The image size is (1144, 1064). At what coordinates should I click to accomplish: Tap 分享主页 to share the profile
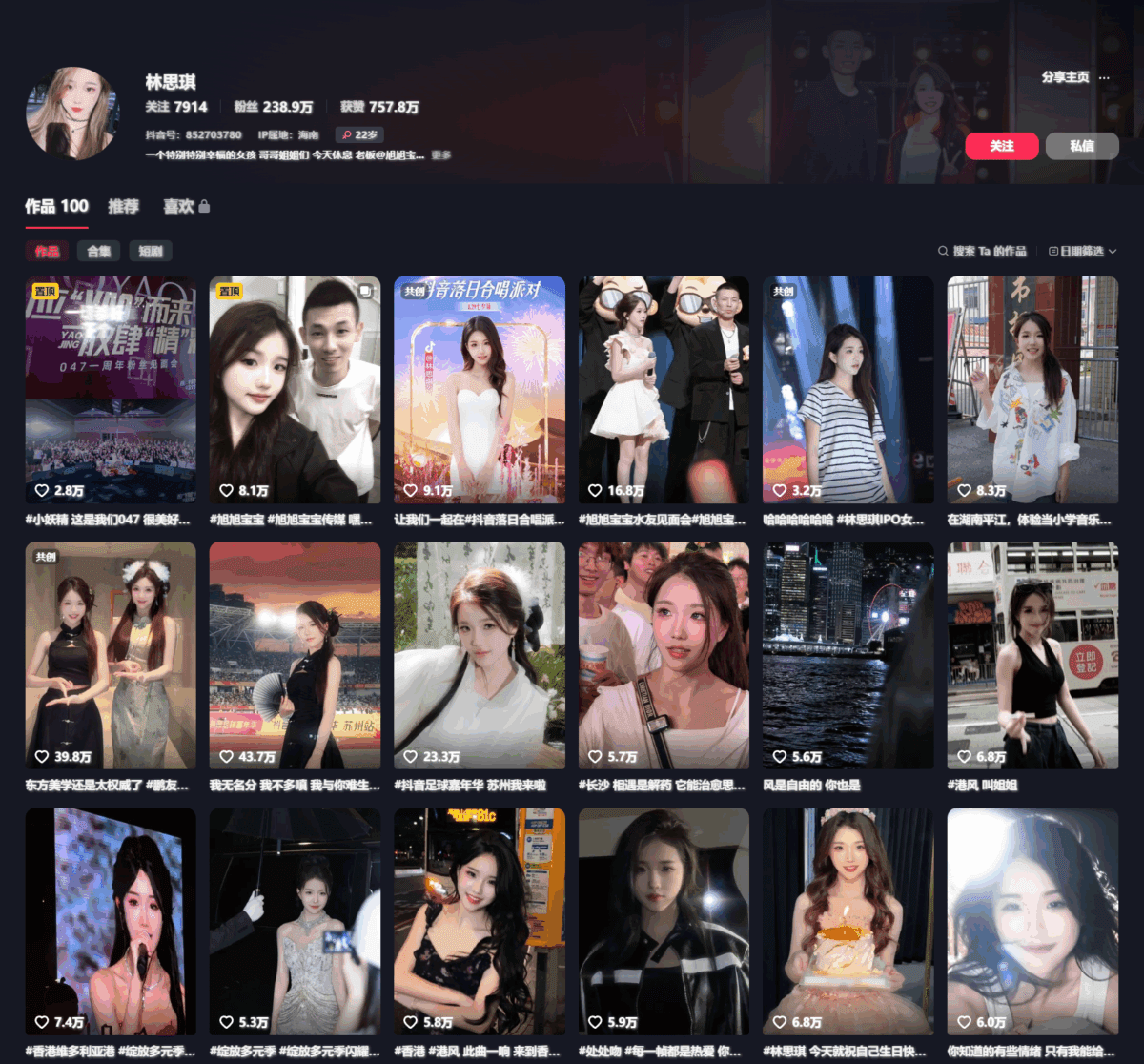[1064, 77]
